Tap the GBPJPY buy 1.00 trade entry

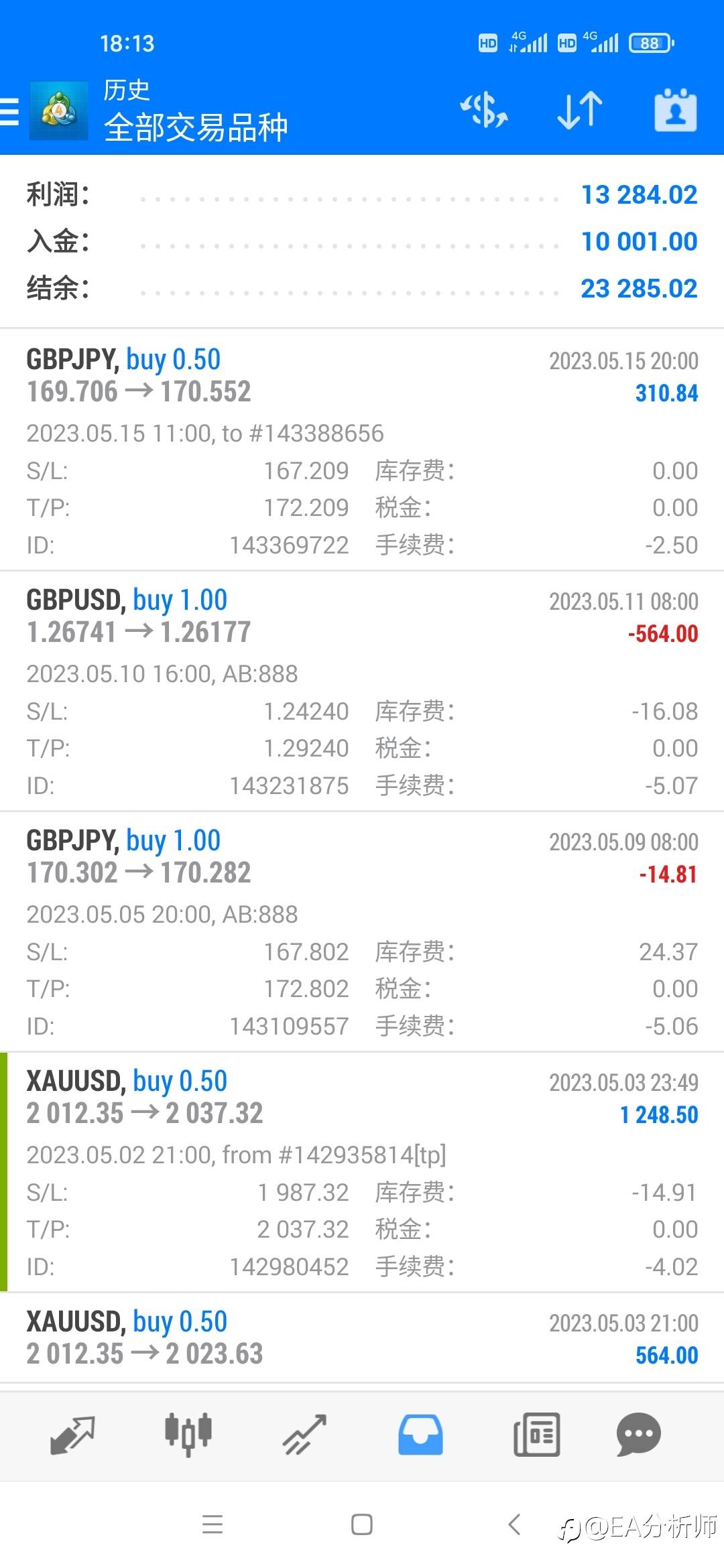[362, 931]
